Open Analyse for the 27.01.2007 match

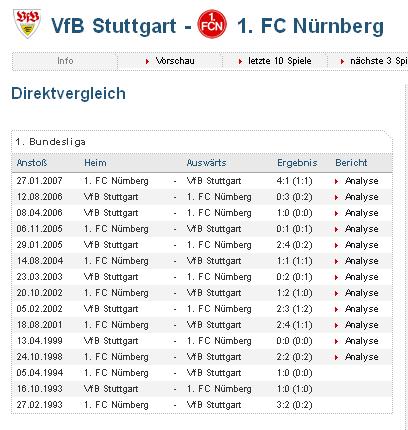[x=361, y=181]
